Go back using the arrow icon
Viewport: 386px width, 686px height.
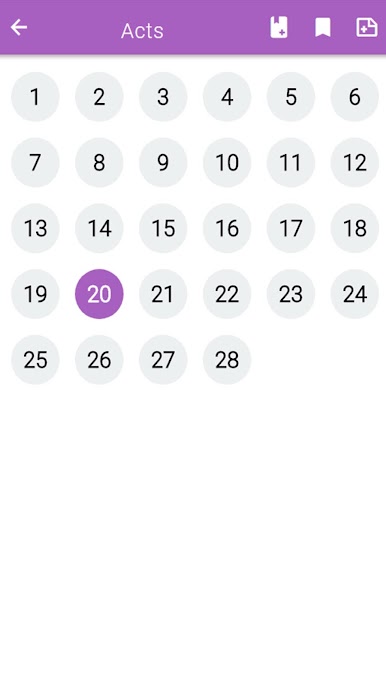click(x=19, y=28)
